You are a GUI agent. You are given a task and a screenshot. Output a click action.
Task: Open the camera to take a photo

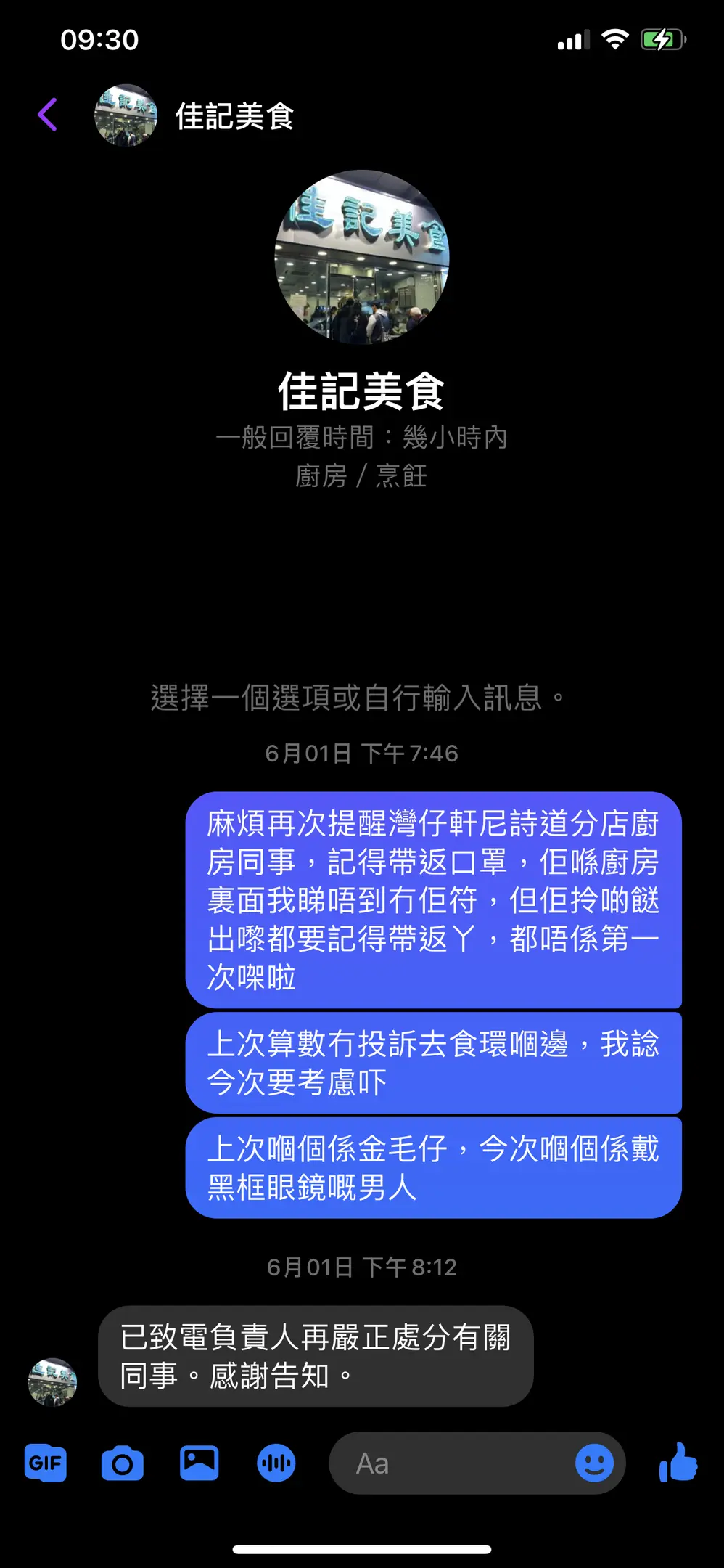pos(122,1463)
